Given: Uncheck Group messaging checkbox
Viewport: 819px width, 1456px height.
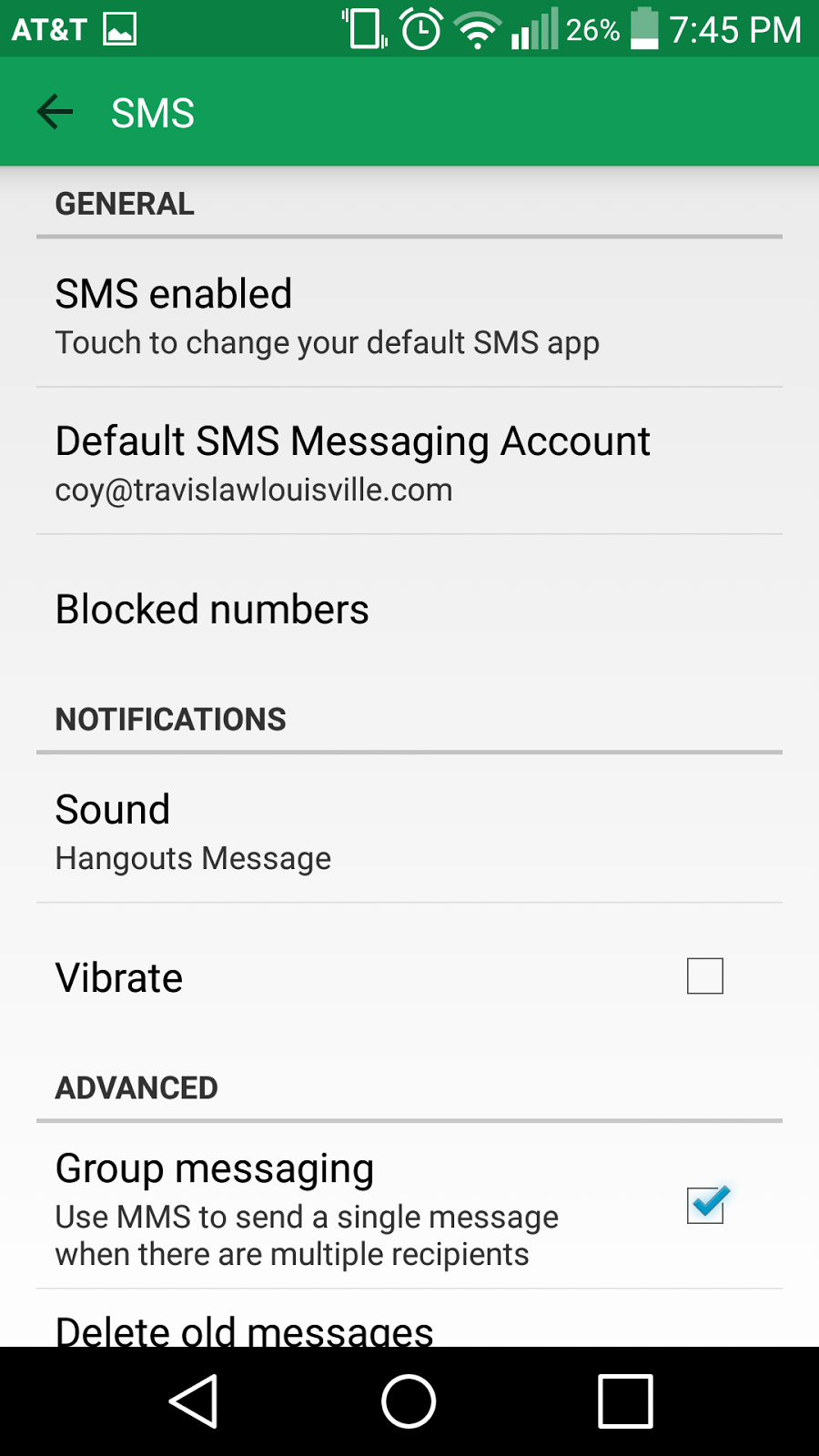Looking at the screenshot, I should click(x=706, y=1206).
